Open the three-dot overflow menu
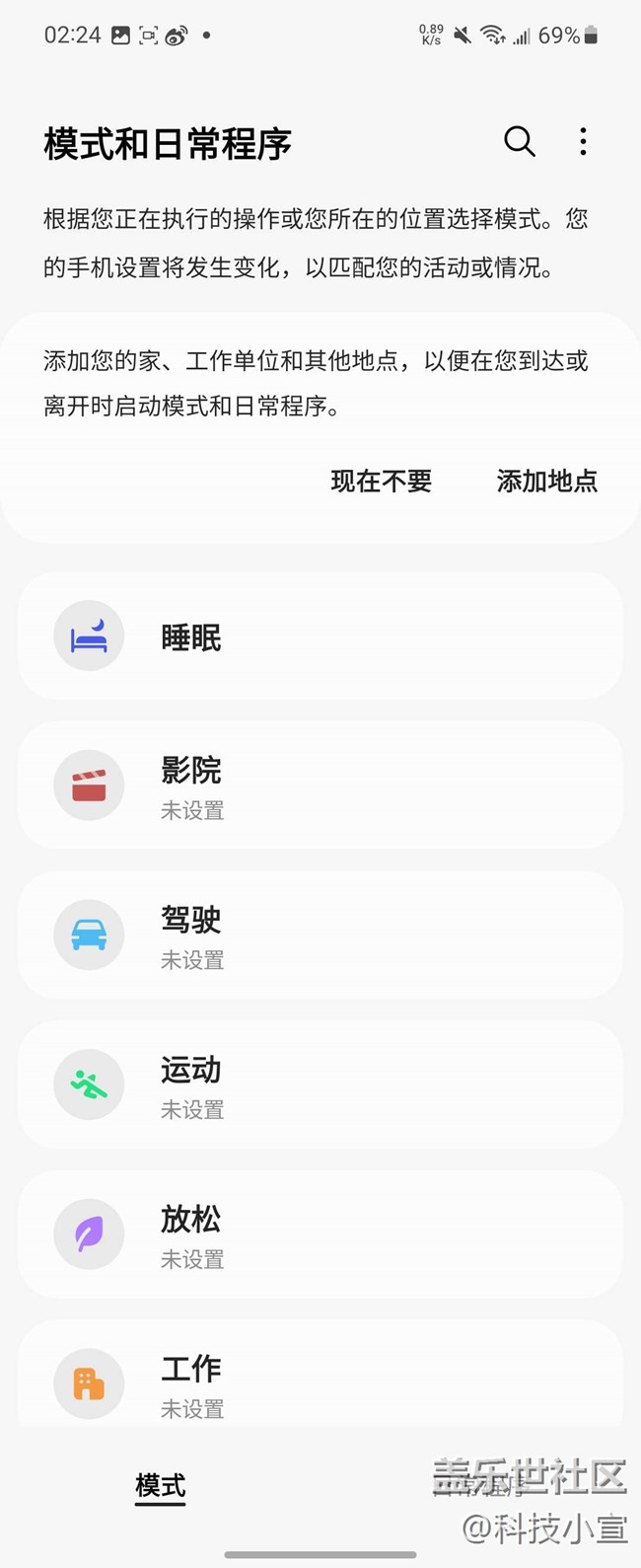 tap(583, 142)
